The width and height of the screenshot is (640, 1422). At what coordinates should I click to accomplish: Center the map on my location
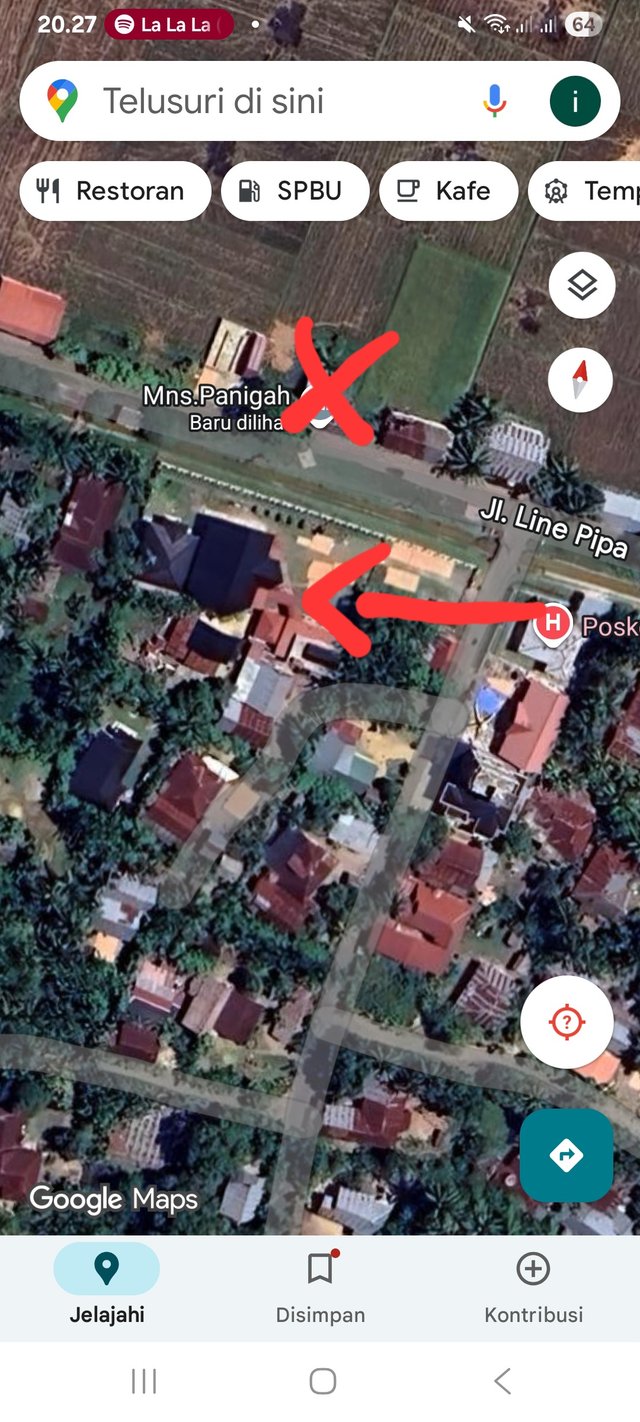[x=566, y=1022]
